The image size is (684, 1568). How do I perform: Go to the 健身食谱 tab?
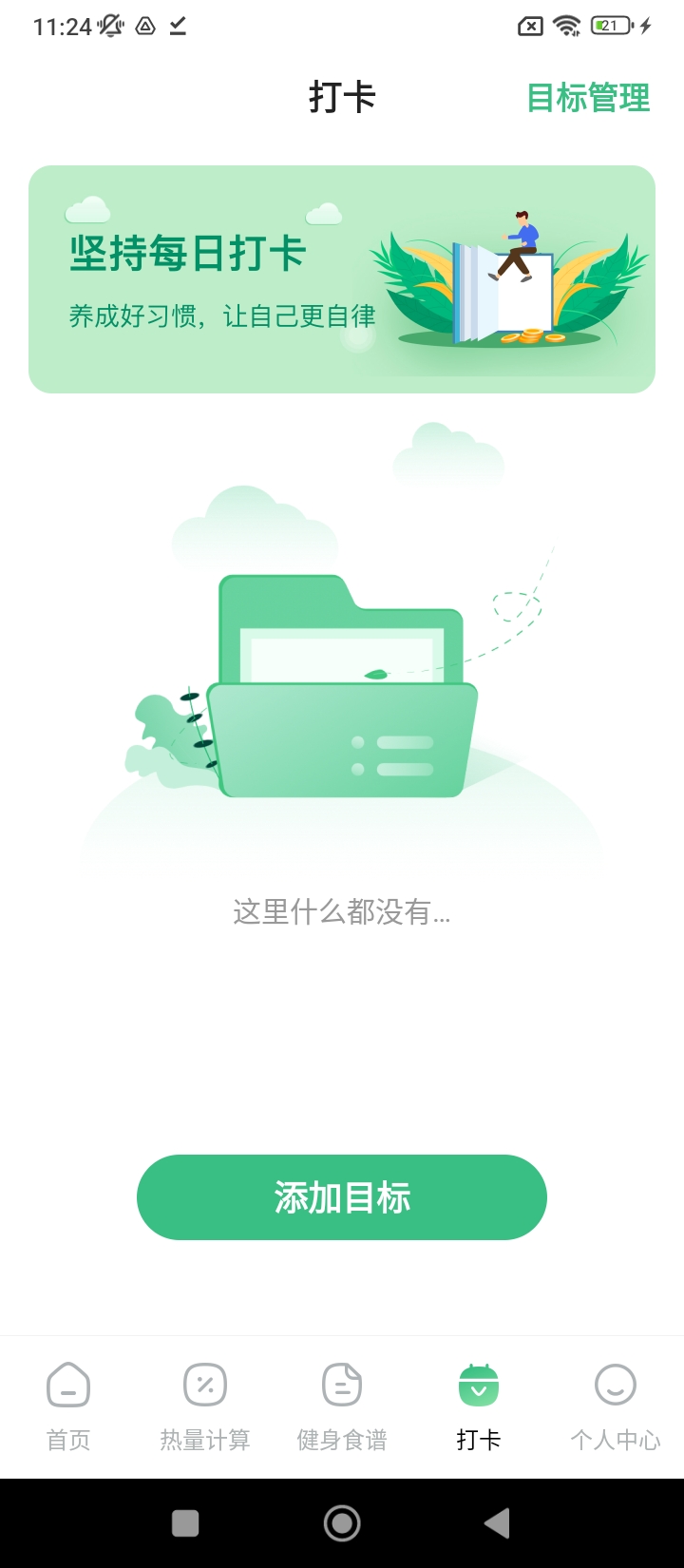(x=342, y=1406)
